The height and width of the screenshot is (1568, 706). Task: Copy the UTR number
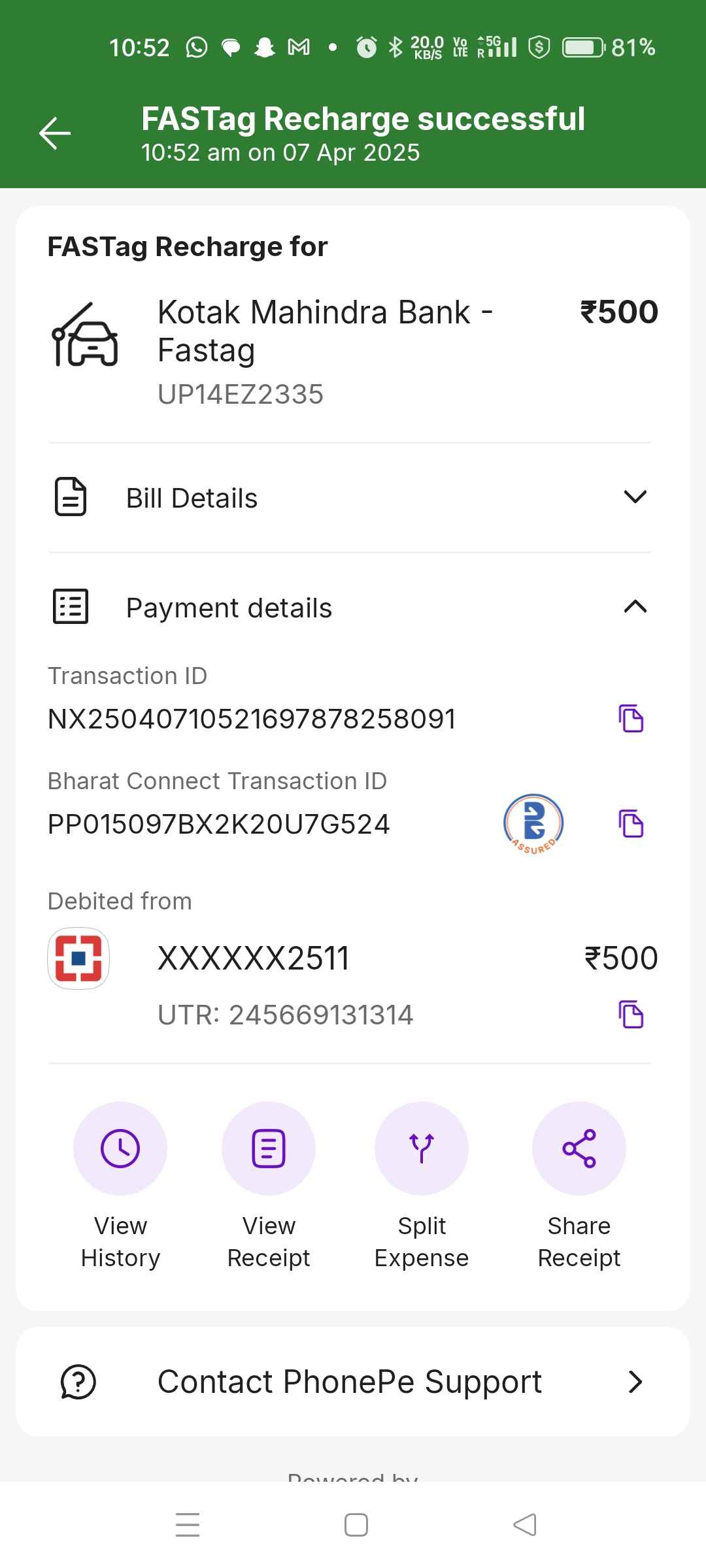pyautogui.click(x=631, y=1014)
